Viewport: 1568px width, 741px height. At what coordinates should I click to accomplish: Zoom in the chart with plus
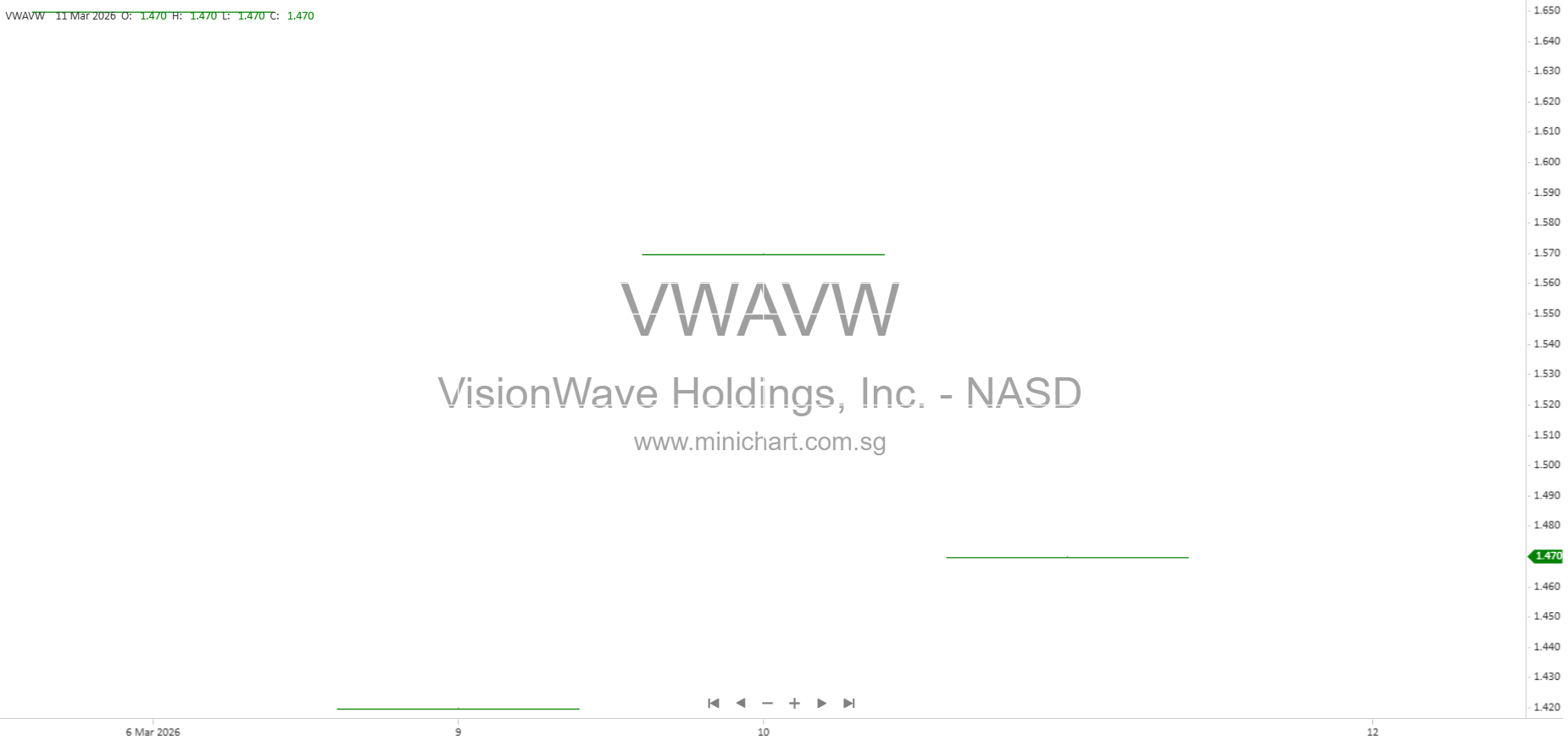pos(794,703)
